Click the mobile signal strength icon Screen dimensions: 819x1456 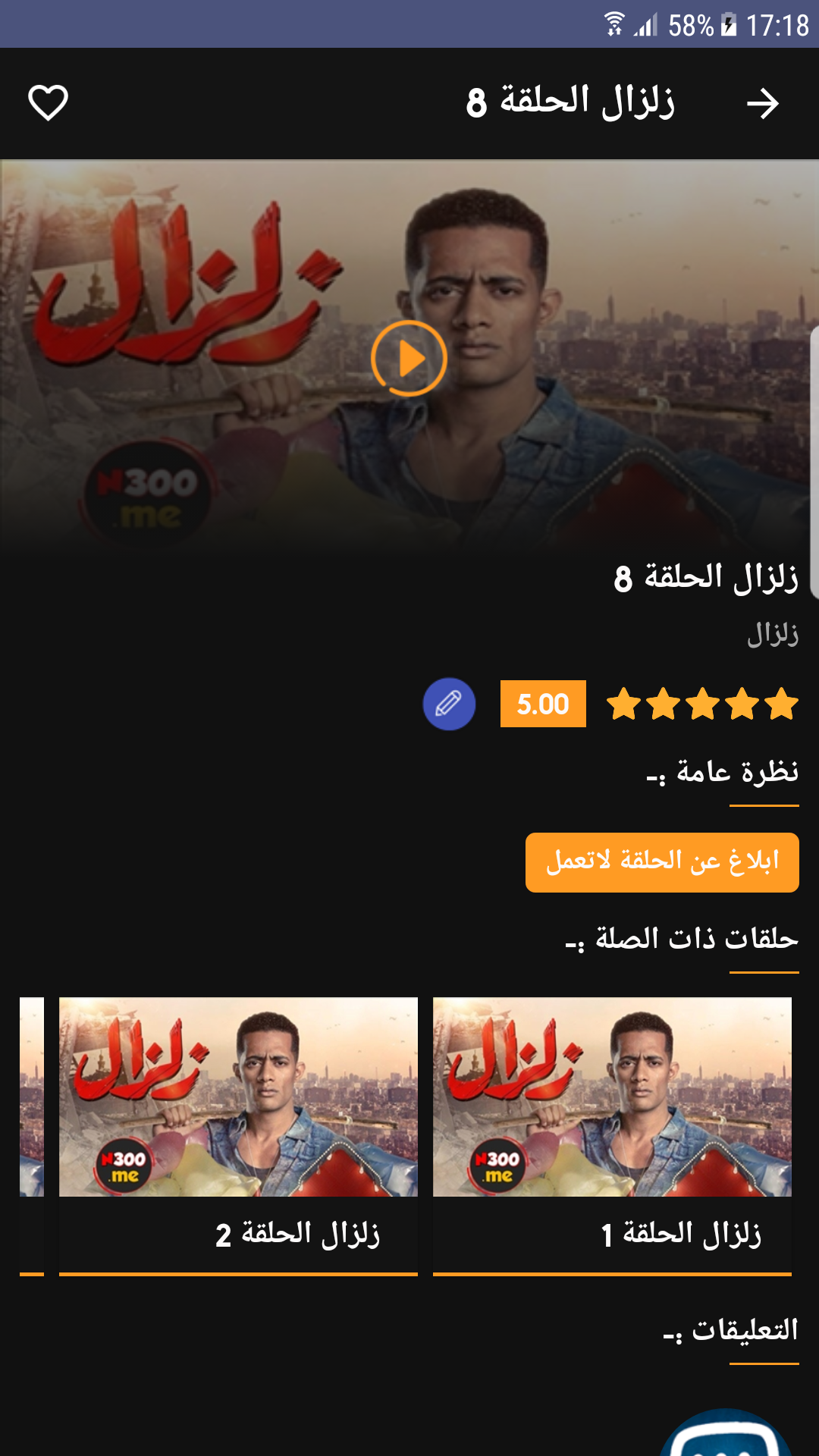tap(644, 22)
